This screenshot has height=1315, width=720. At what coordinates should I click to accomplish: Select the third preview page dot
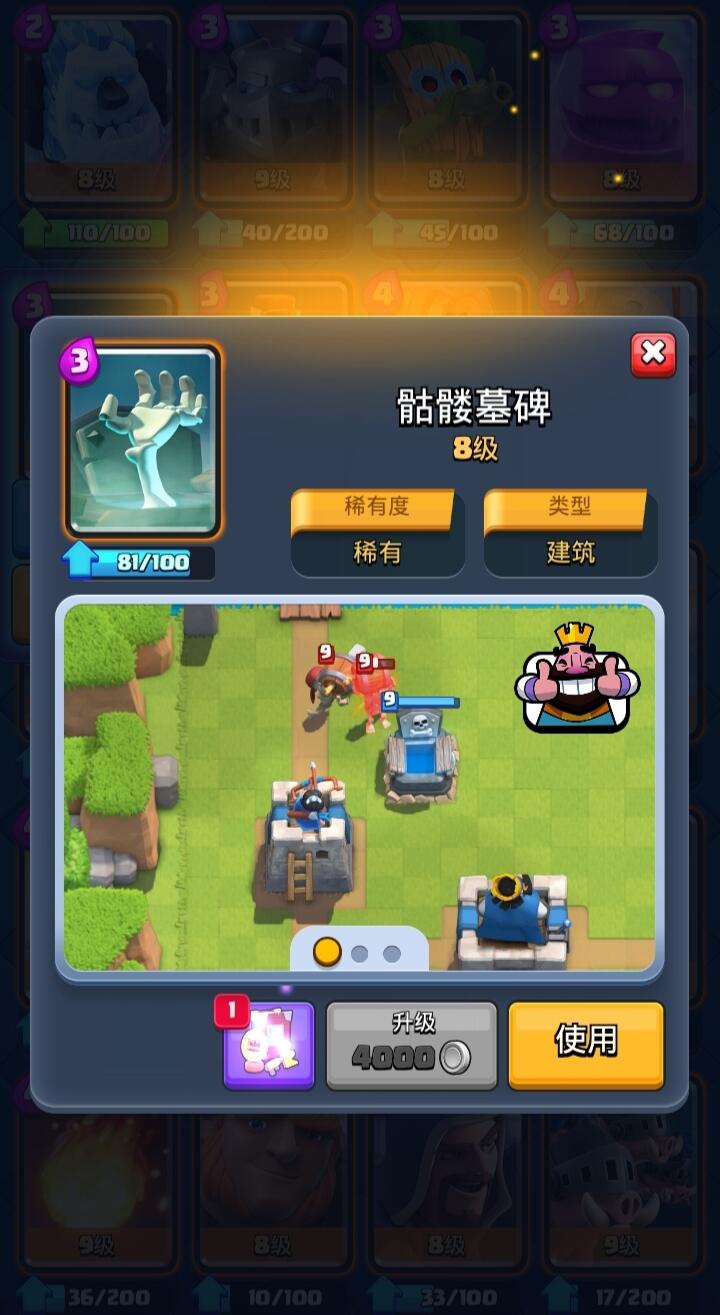click(392, 953)
